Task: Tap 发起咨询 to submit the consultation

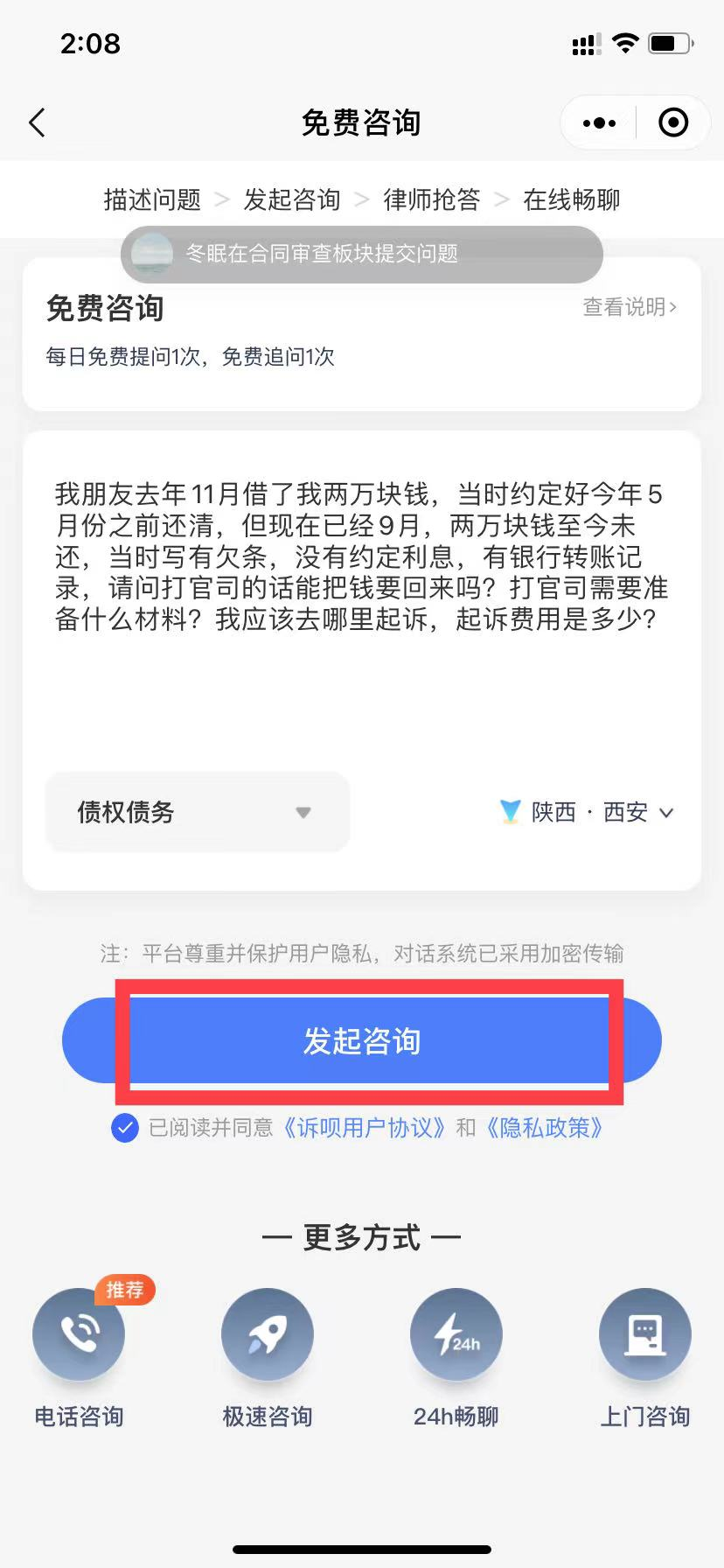Action: pos(362,1041)
